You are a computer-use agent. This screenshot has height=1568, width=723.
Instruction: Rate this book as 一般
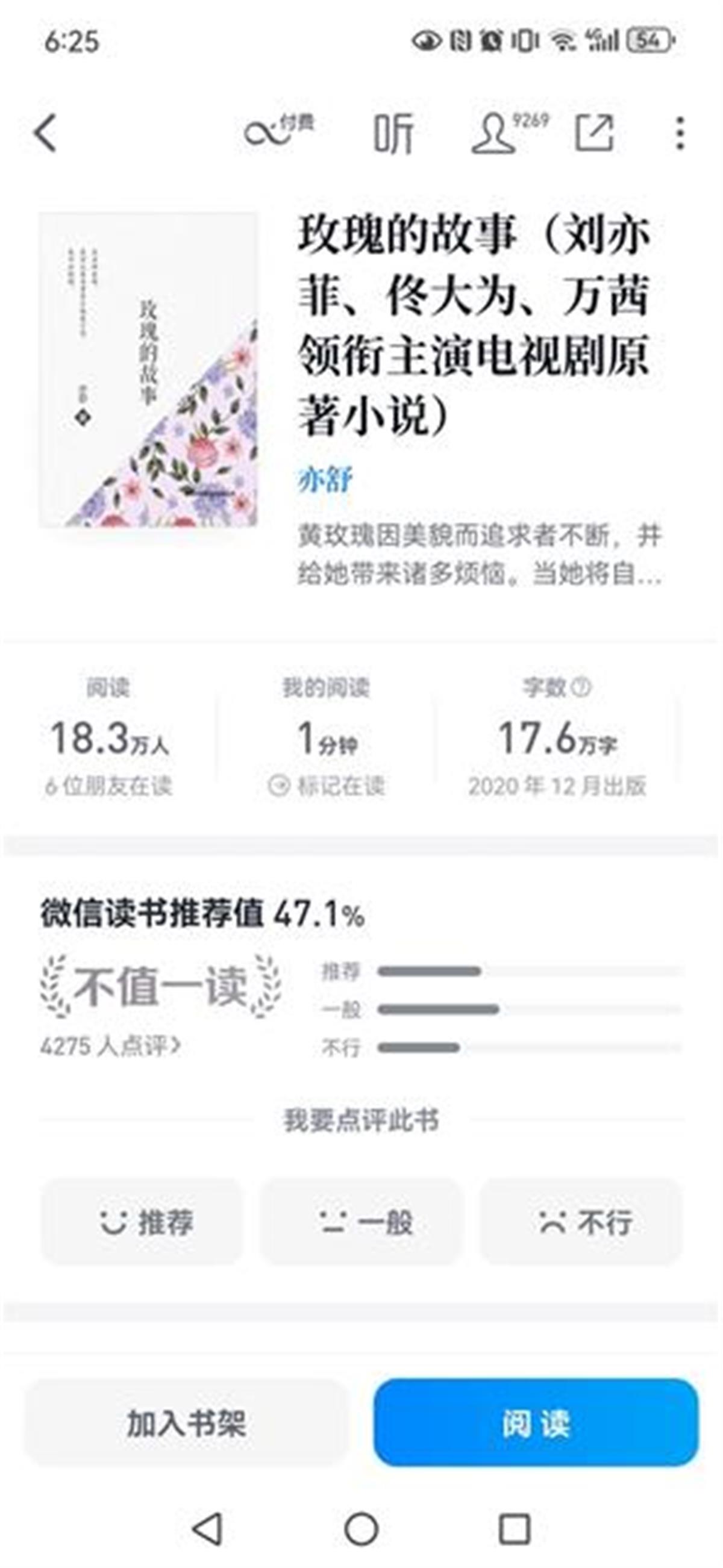point(361,1222)
